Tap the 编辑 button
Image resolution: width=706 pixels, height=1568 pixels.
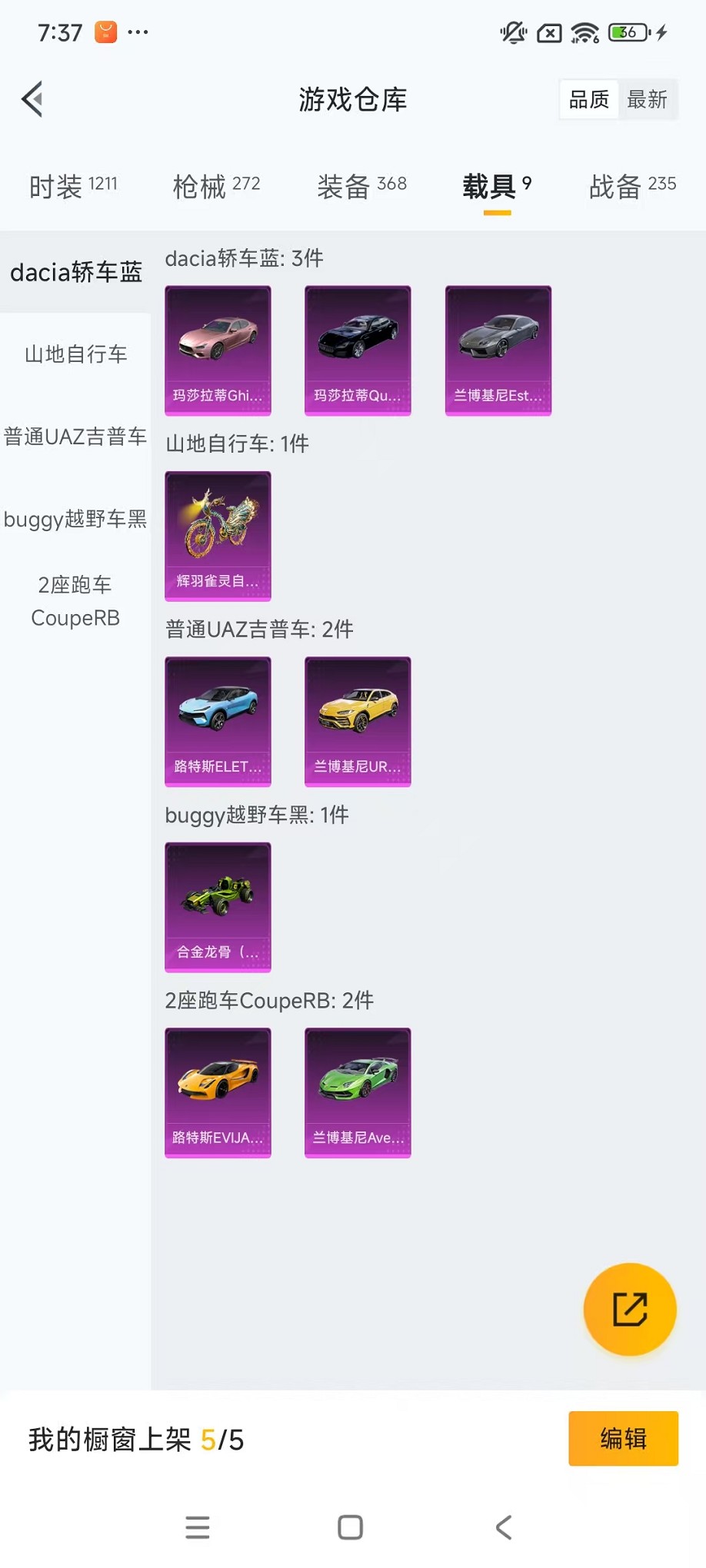(x=623, y=1438)
